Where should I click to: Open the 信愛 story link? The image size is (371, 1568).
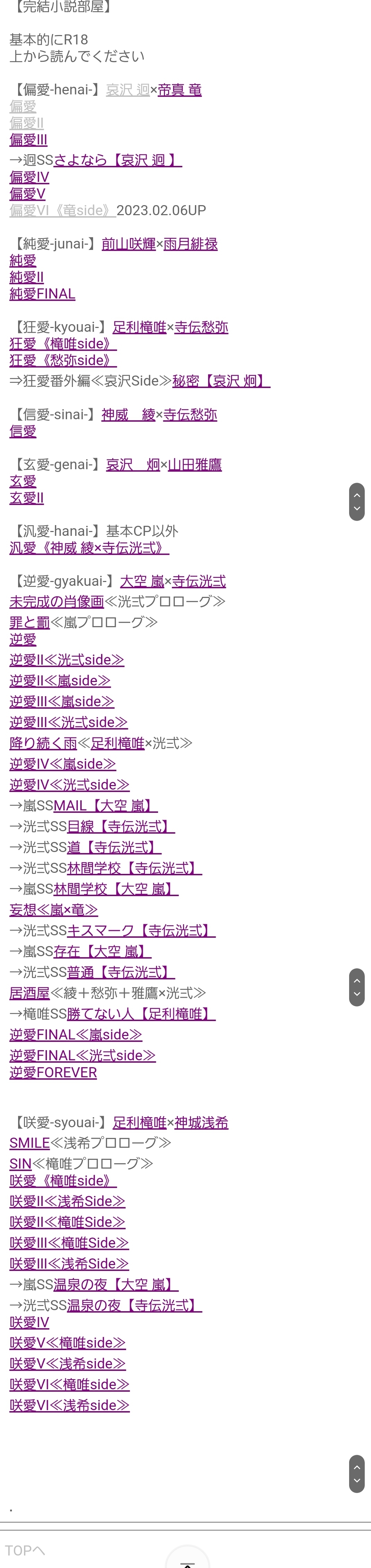pyautogui.click(x=23, y=431)
